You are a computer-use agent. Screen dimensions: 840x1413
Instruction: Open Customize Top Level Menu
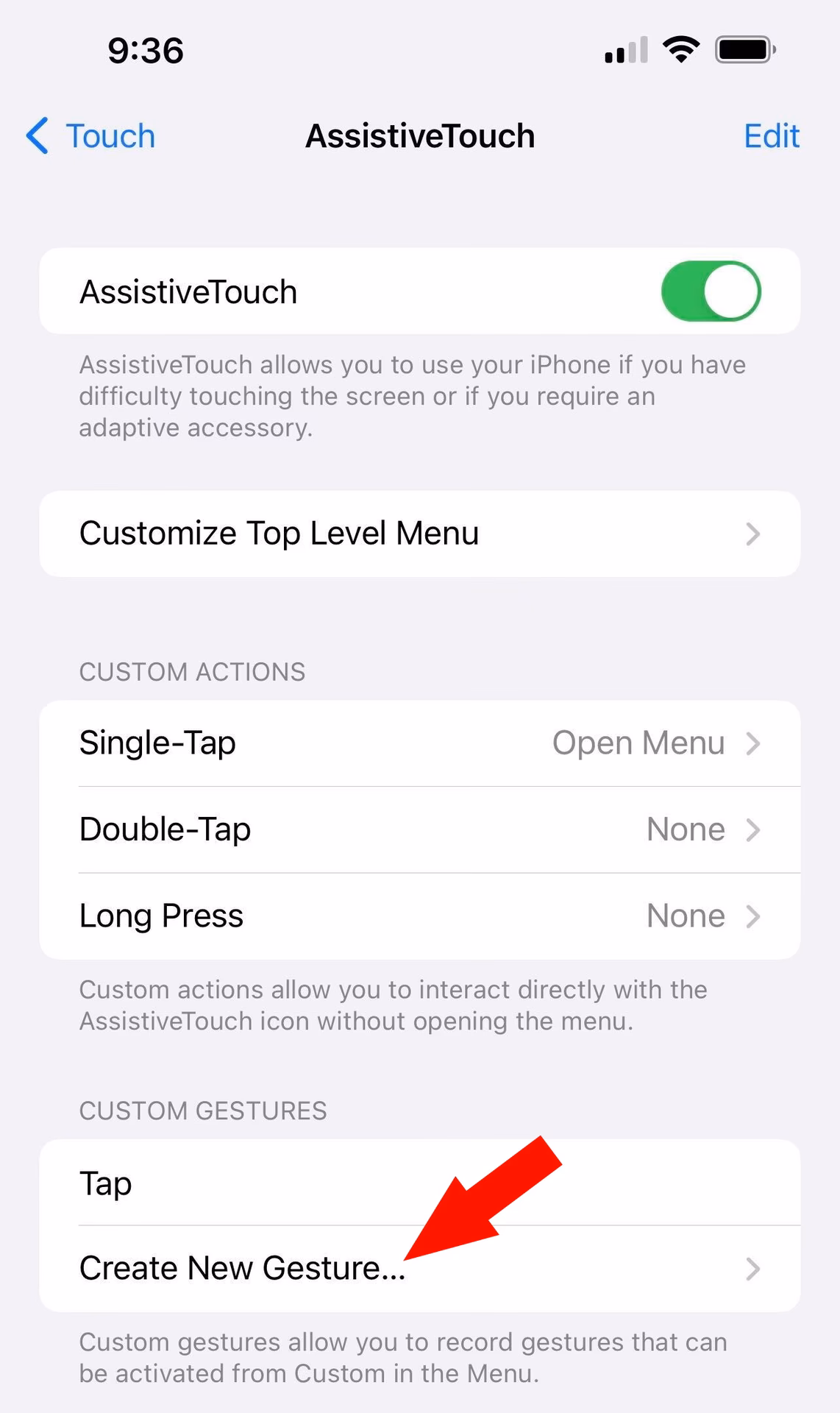(419, 534)
